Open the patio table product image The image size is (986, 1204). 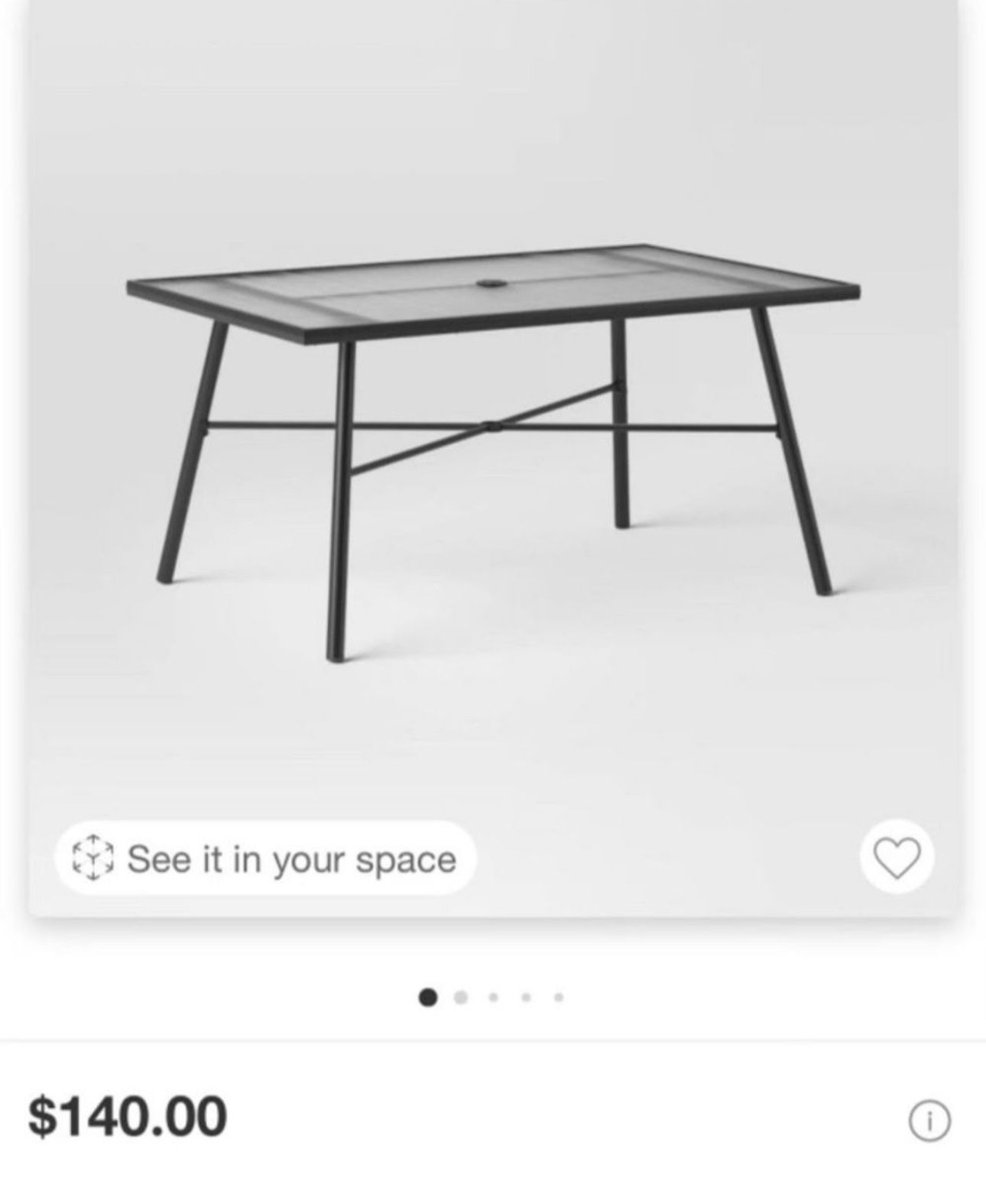click(x=493, y=451)
